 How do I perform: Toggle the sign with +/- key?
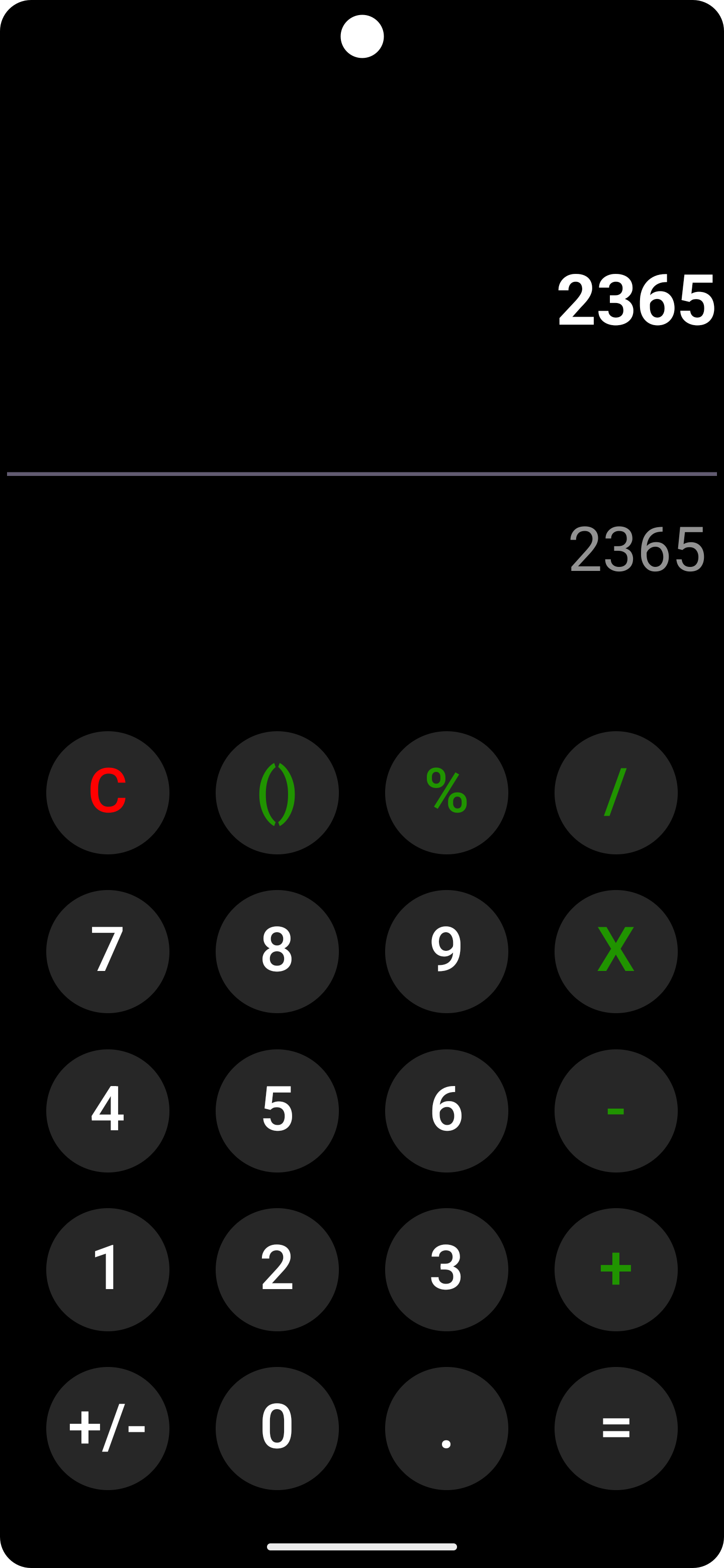point(108,1429)
